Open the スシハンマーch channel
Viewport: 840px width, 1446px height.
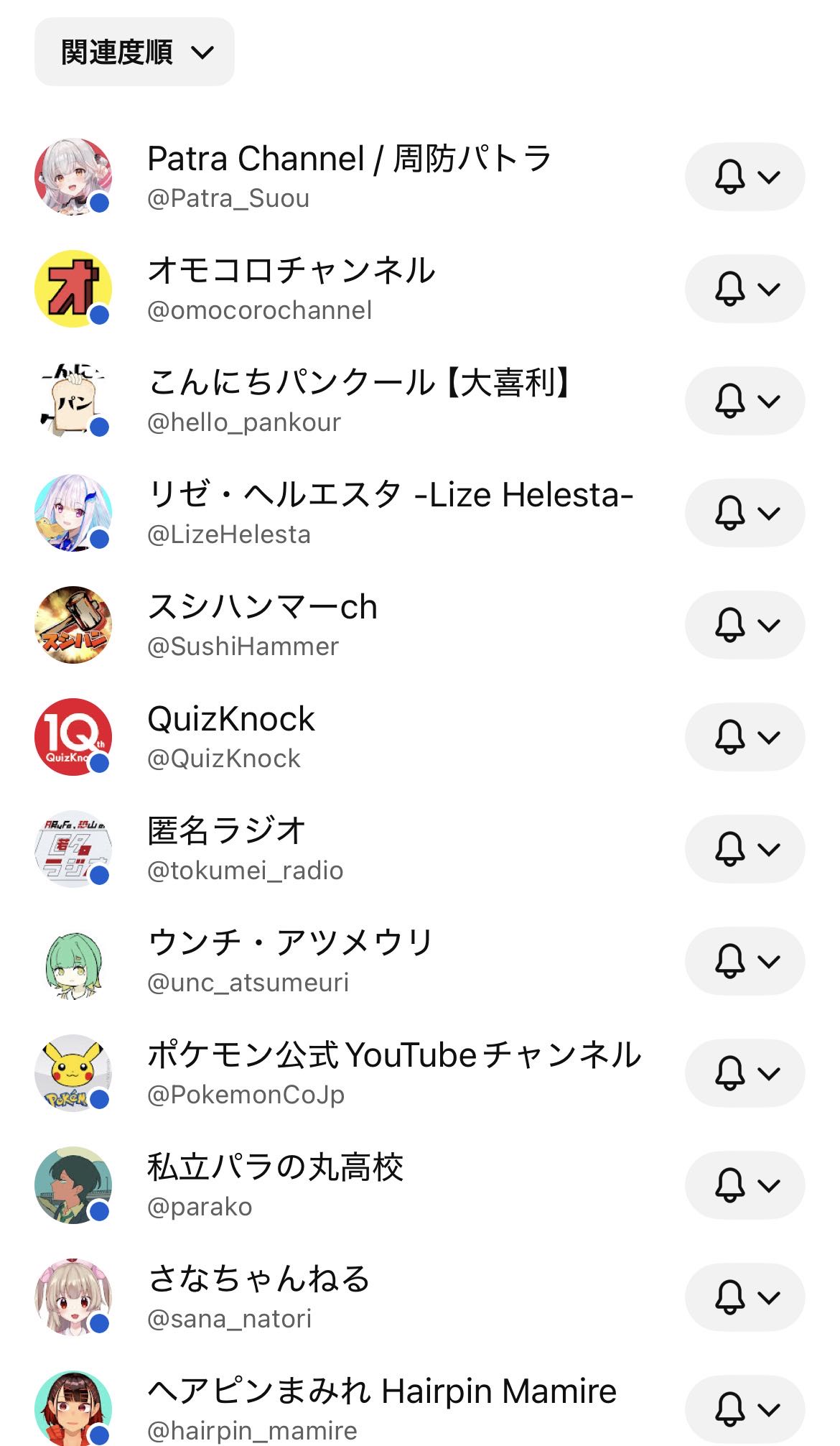pyautogui.click(x=262, y=624)
